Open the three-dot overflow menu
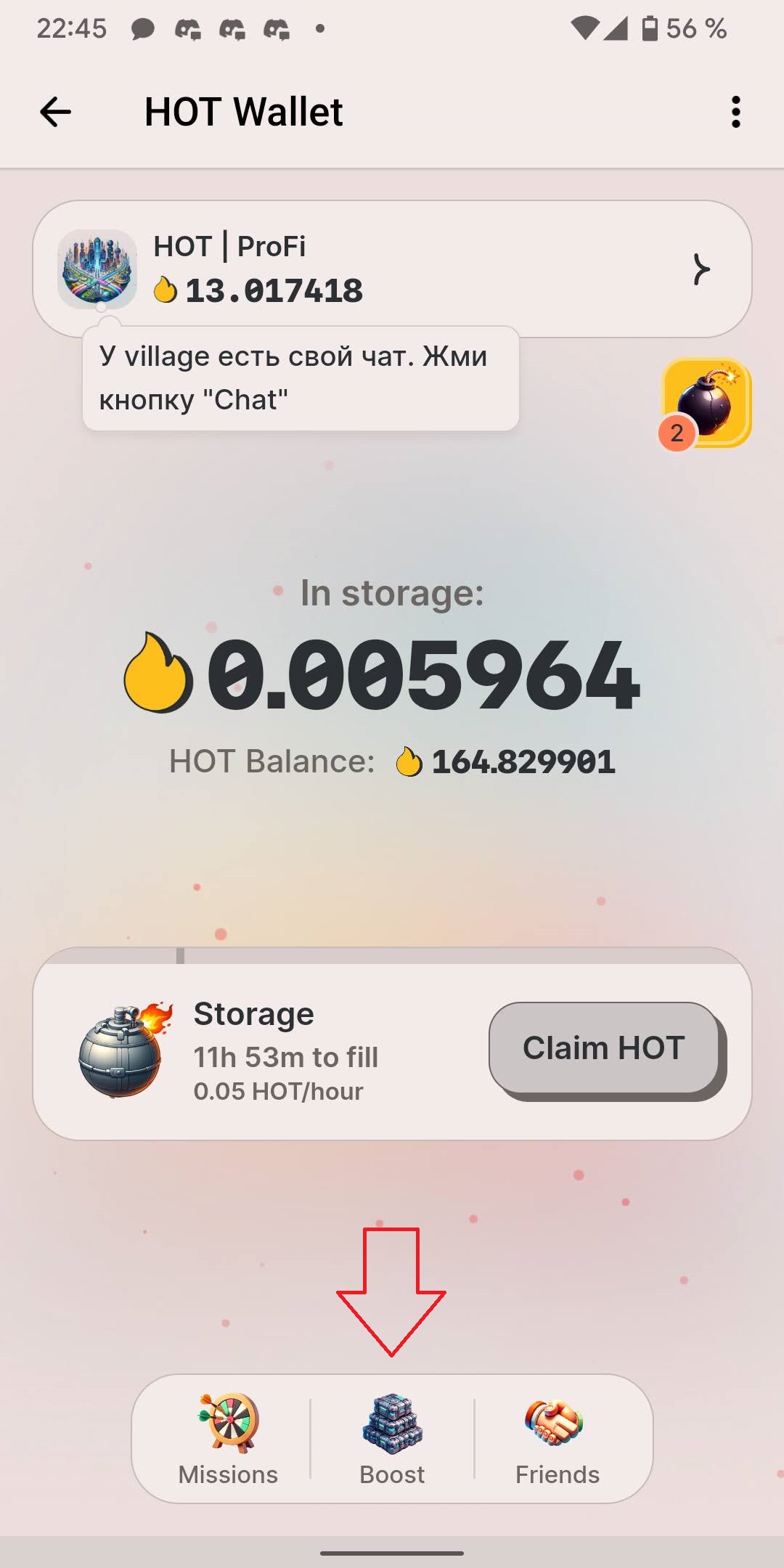The image size is (784, 1568). click(x=735, y=113)
